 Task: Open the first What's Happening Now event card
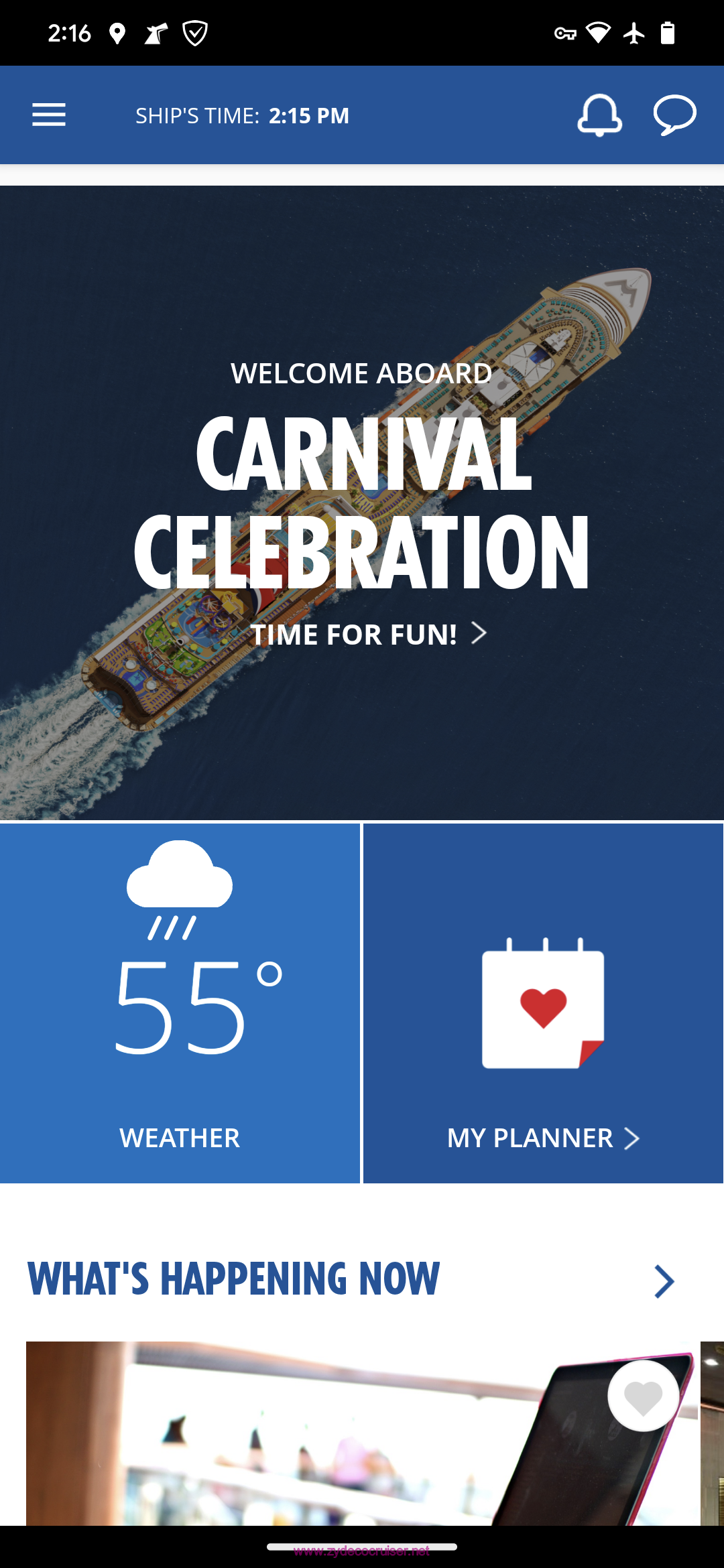click(322, 1441)
